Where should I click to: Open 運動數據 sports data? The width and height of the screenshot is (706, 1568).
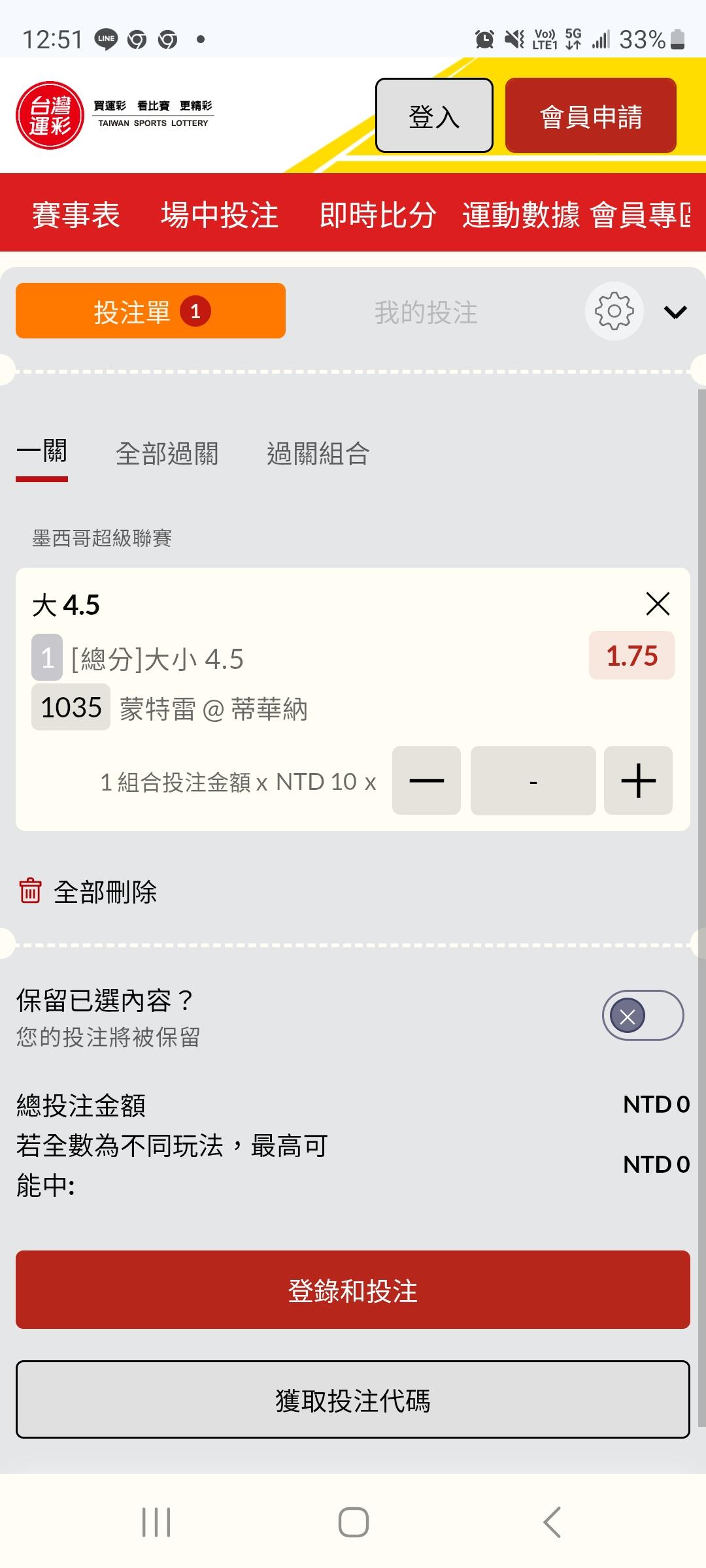520,214
